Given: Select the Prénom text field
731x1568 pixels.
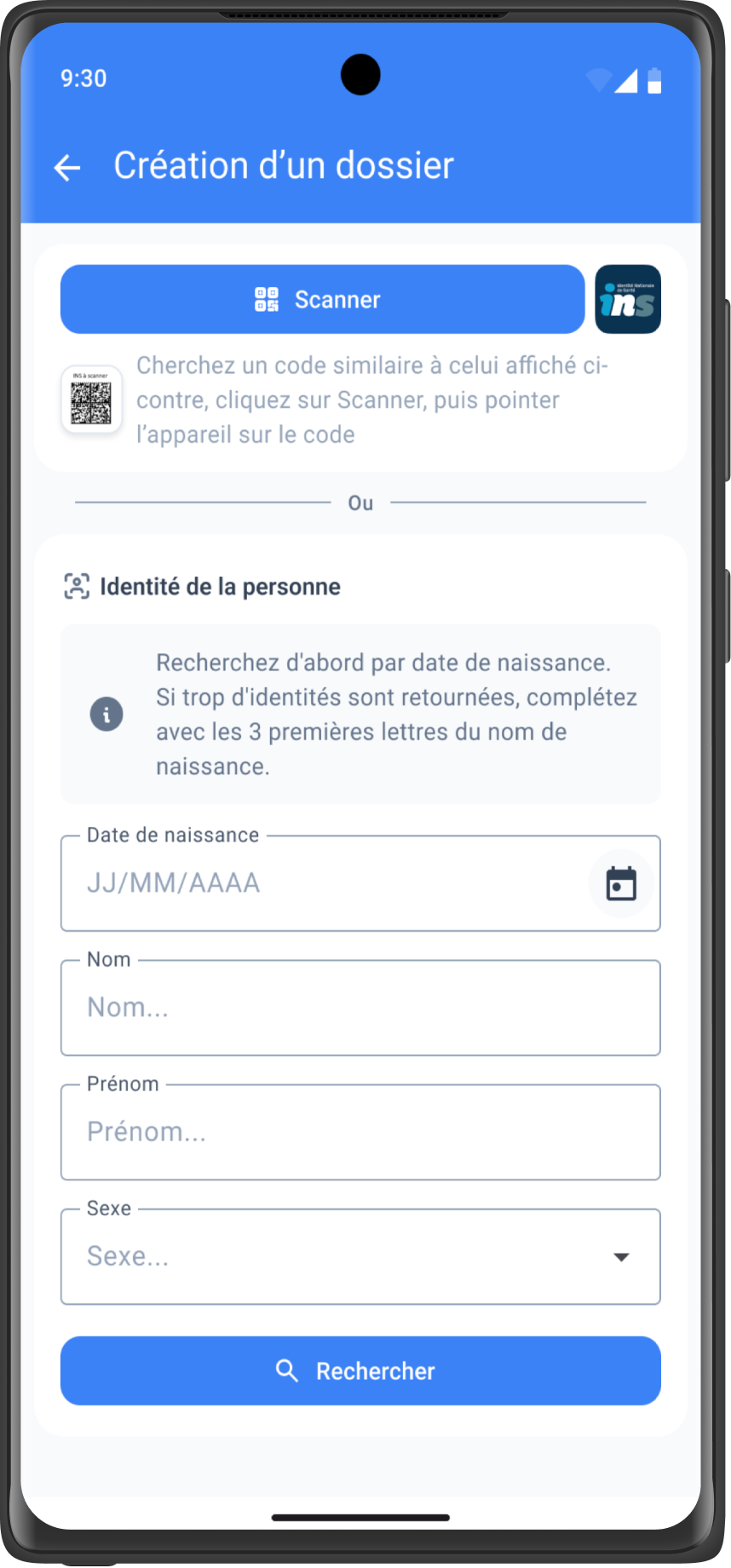Looking at the screenshot, I should point(360,1132).
